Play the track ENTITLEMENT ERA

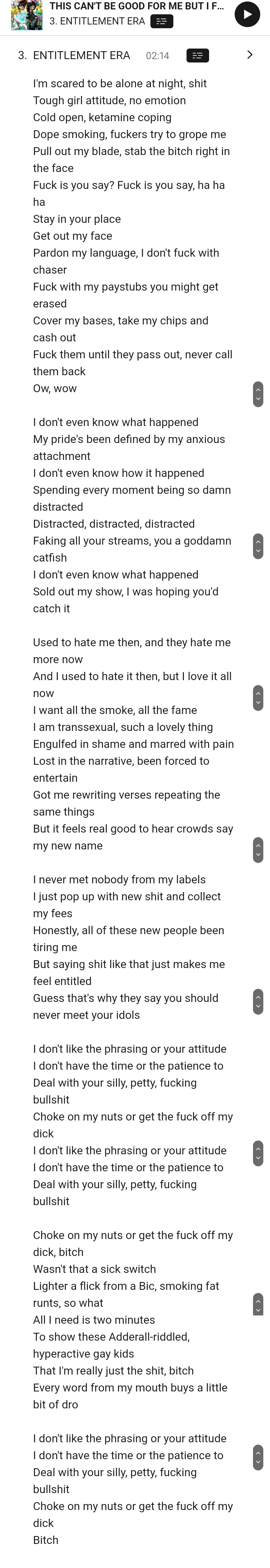(x=247, y=14)
